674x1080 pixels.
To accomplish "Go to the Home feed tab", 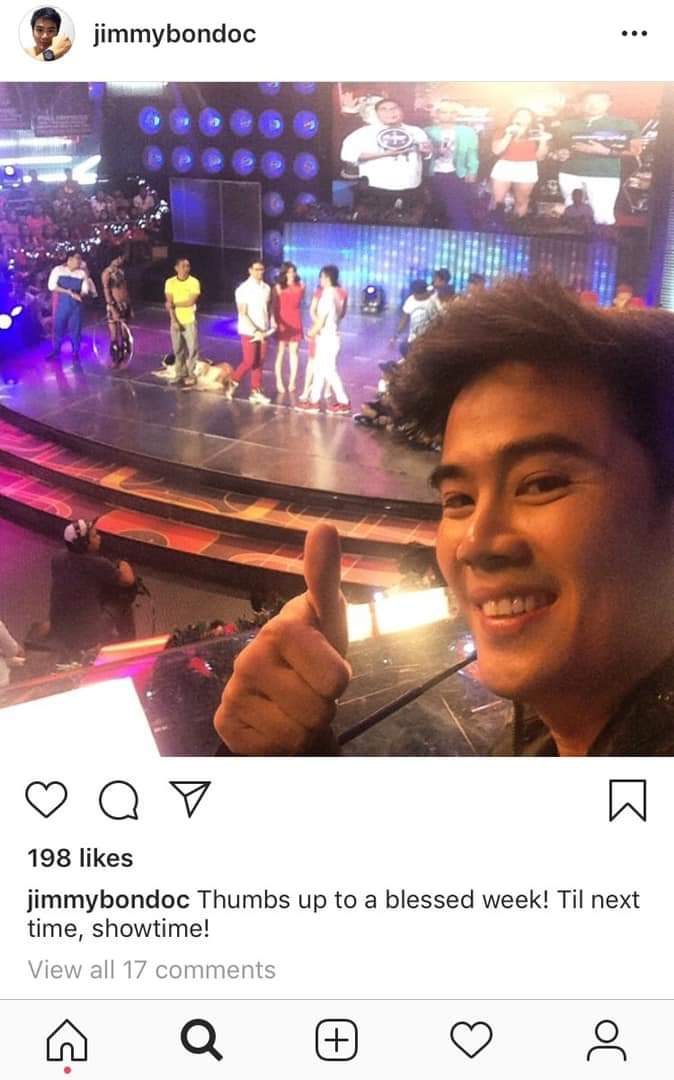I will click(67, 1041).
